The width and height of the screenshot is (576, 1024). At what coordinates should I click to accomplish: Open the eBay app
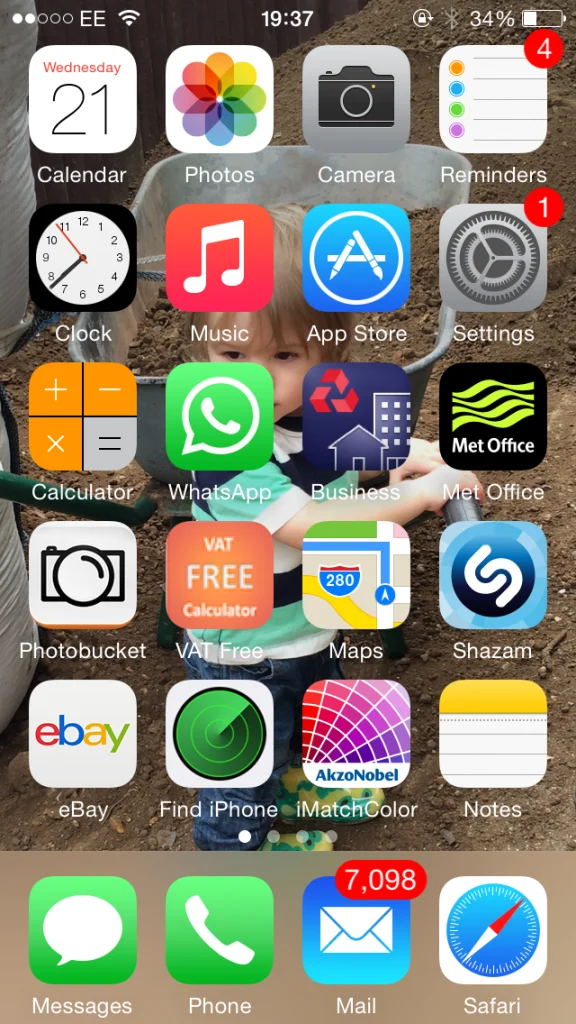[82, 734]
